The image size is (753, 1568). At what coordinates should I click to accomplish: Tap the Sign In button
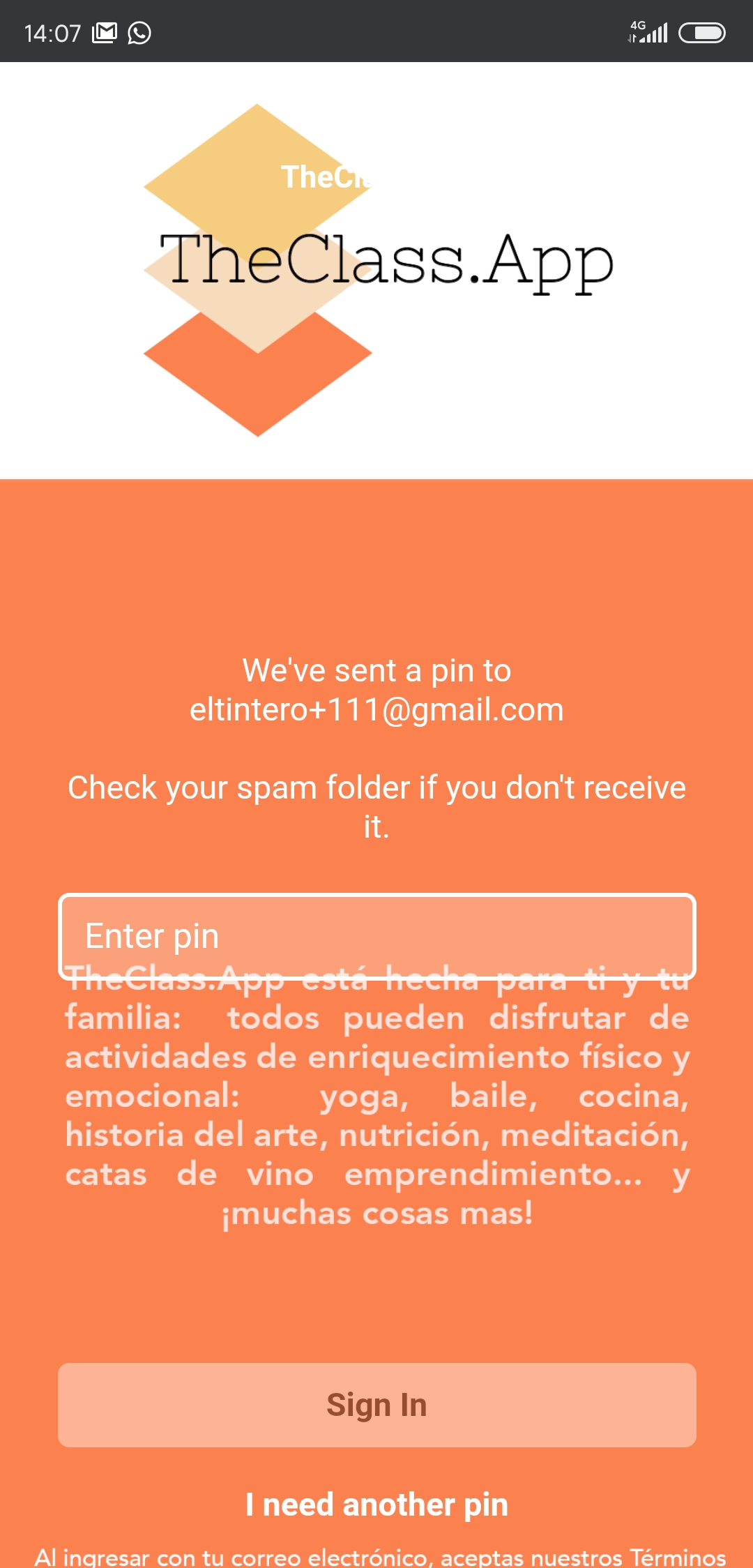pos(376,1405)
